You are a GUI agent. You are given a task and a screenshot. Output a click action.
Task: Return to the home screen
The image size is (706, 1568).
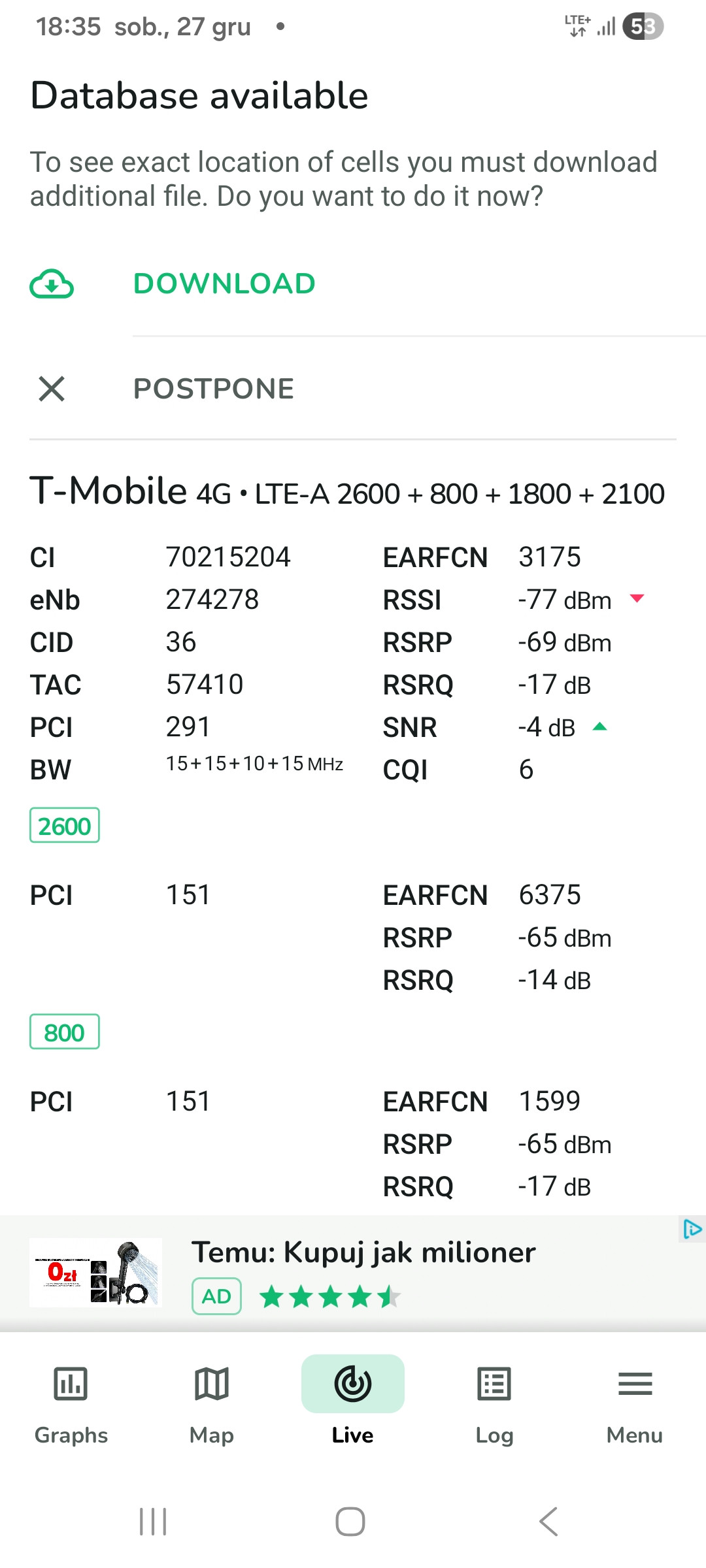click(x=350, y=1522)
